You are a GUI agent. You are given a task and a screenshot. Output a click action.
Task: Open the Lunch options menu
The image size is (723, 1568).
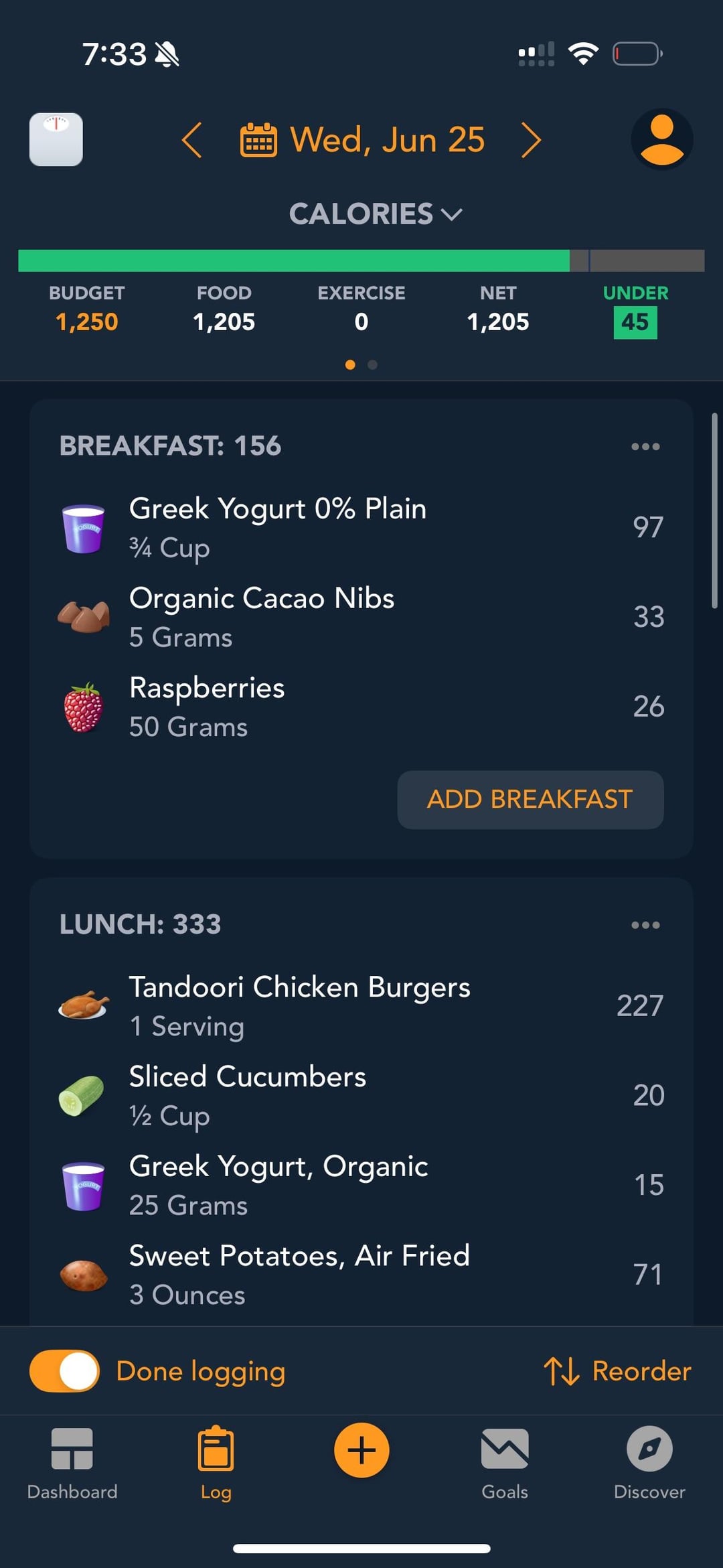point(645,925)
